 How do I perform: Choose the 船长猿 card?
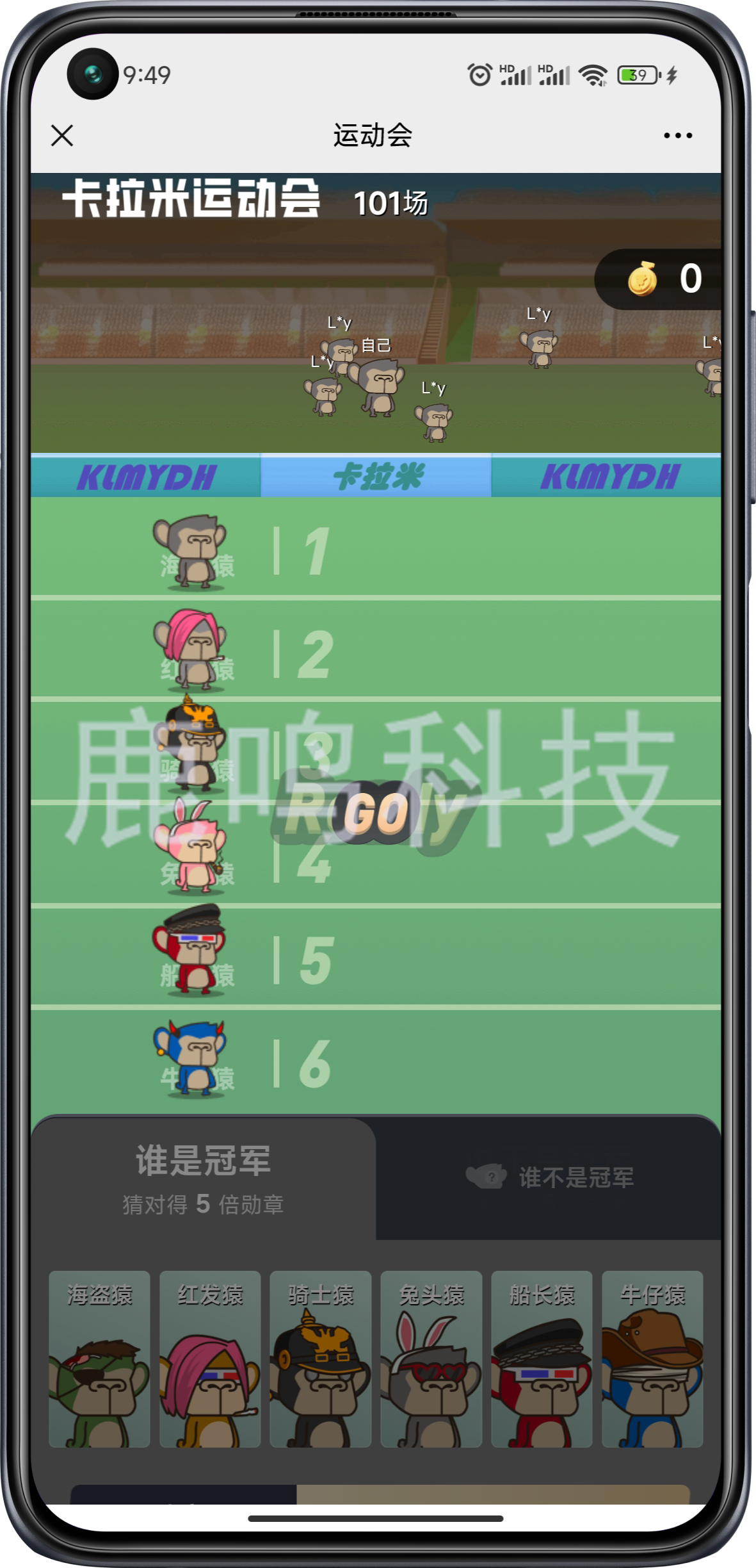click(542, 1359)
